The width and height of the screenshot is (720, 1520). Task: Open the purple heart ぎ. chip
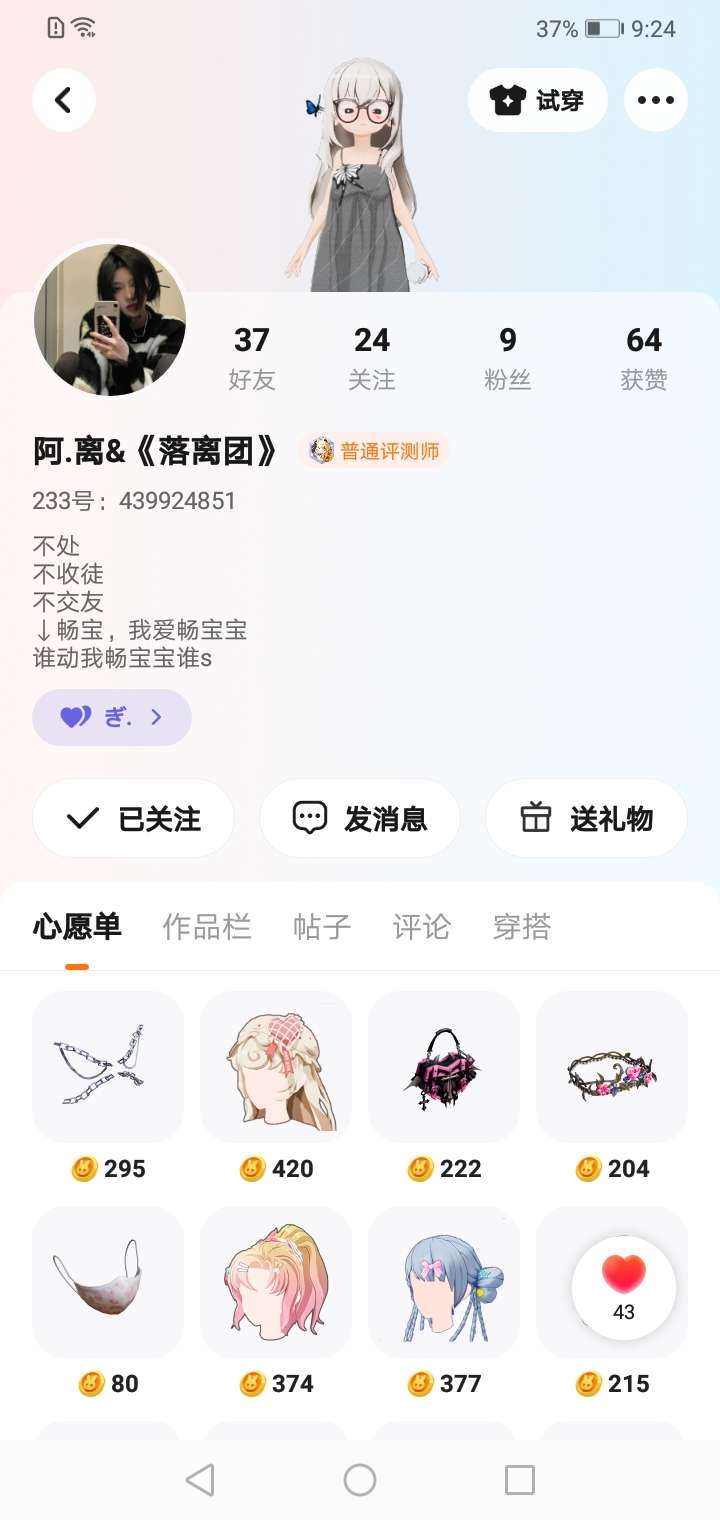[x=112, y=717]
